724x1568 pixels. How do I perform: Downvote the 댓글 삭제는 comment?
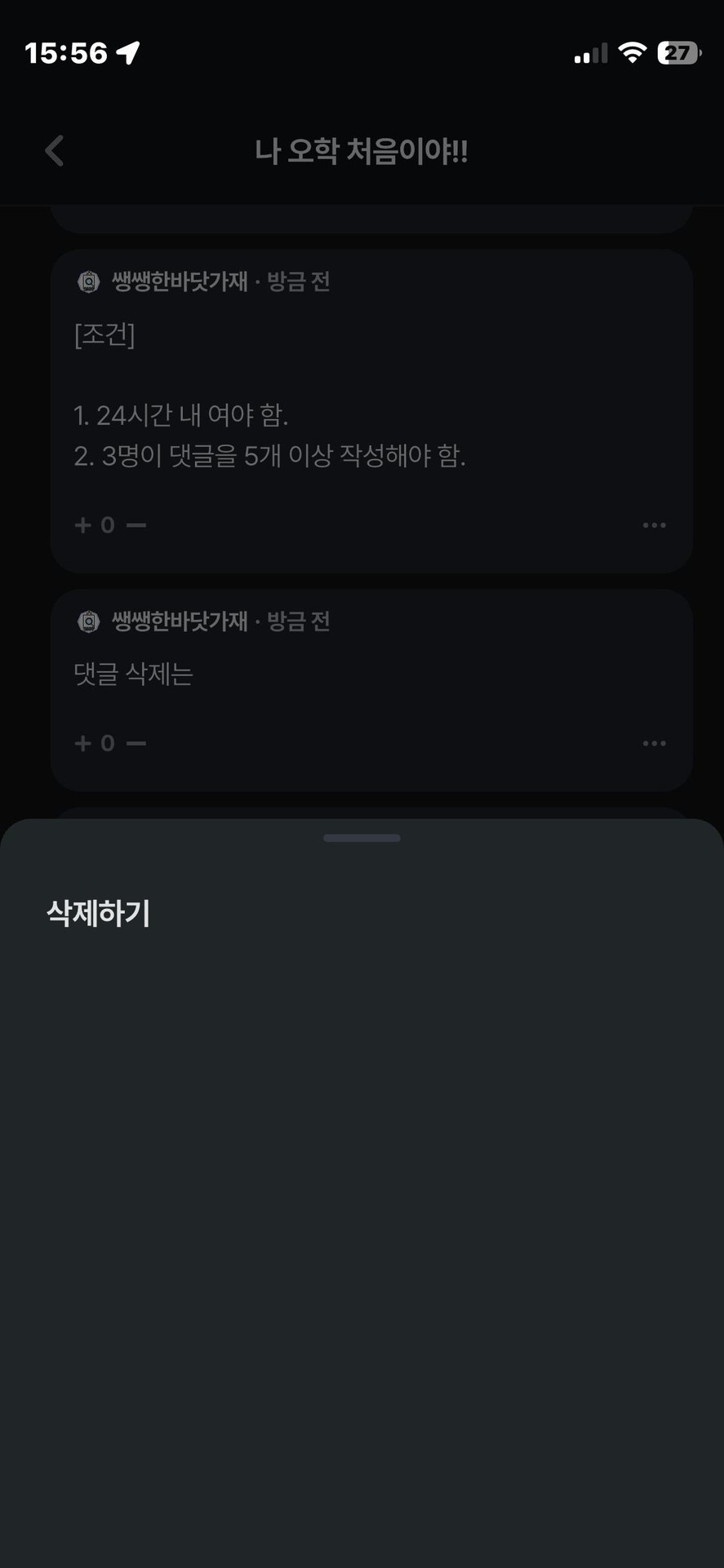tap(137, 743)
